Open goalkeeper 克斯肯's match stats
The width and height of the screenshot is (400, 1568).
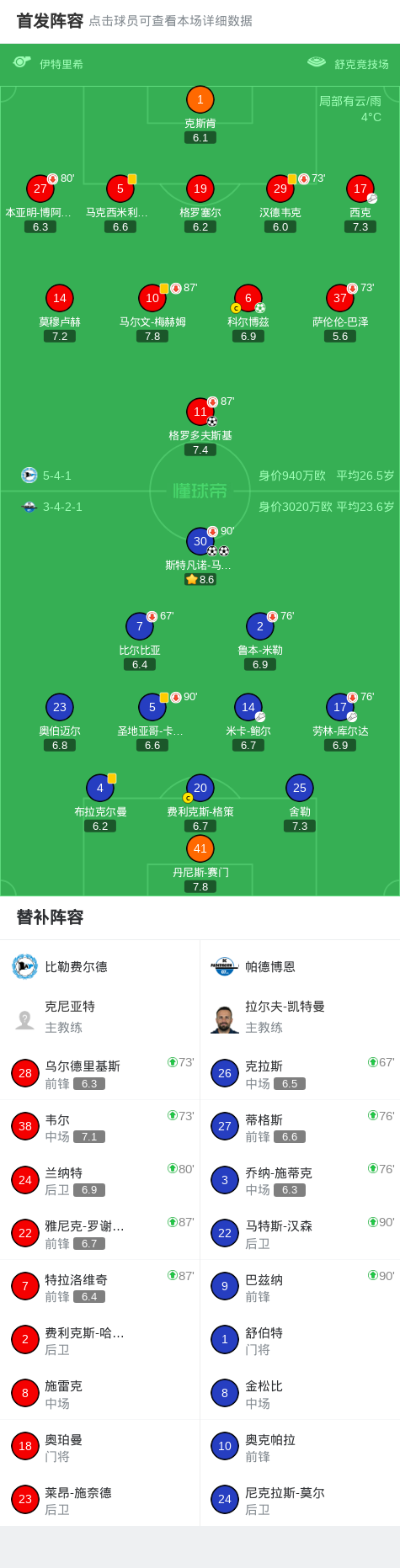(200, 100)
